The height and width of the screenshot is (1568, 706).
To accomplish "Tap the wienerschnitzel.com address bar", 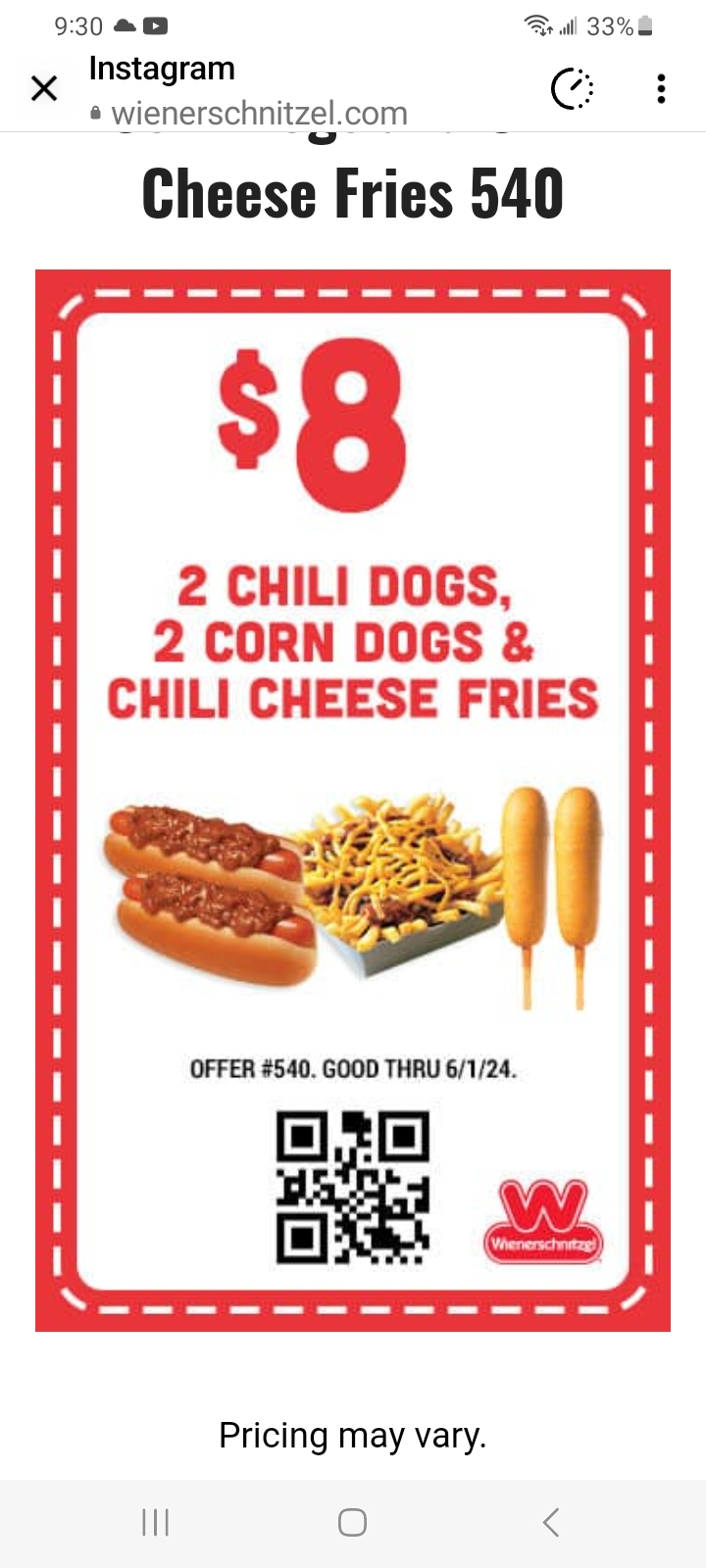I will [x=260, y=114].
